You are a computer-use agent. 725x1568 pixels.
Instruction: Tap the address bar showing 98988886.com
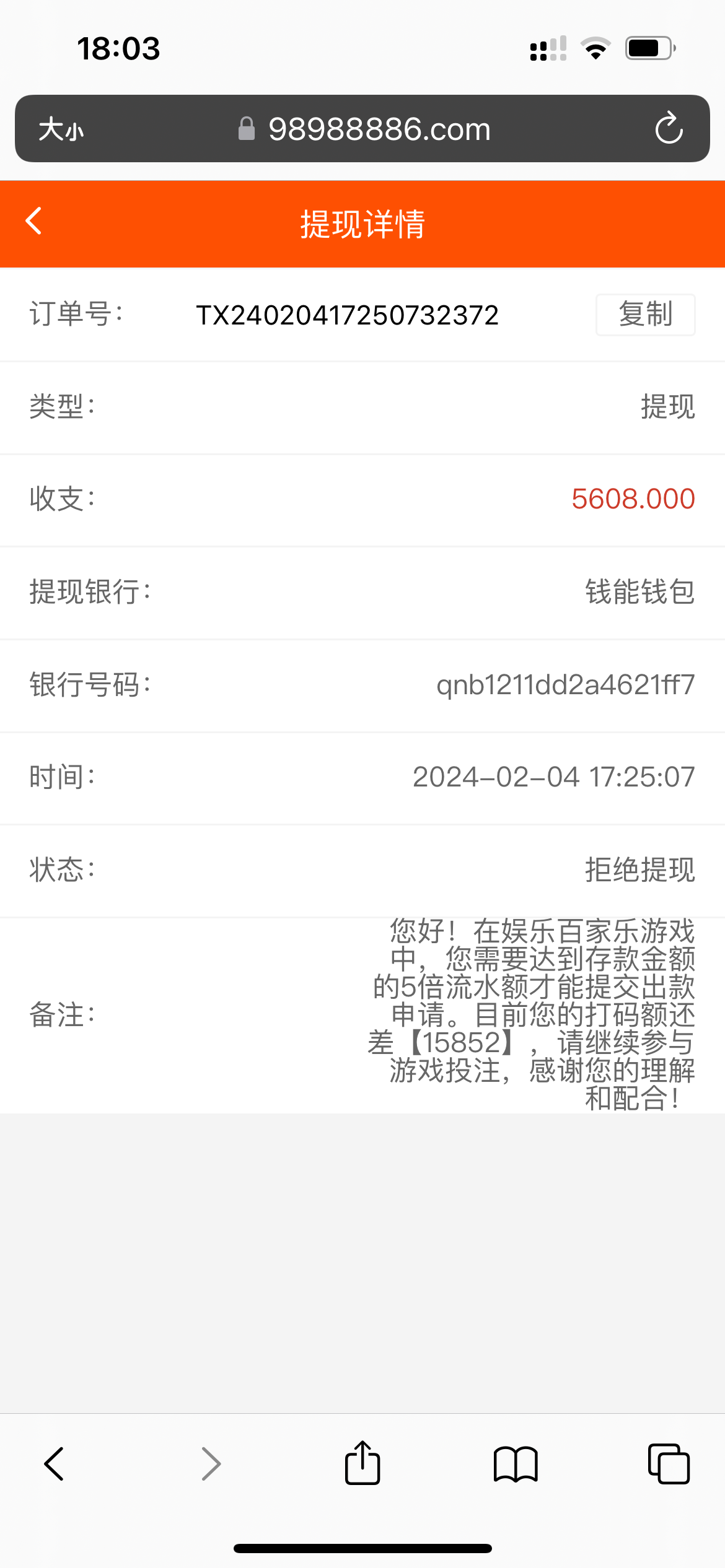379,129
